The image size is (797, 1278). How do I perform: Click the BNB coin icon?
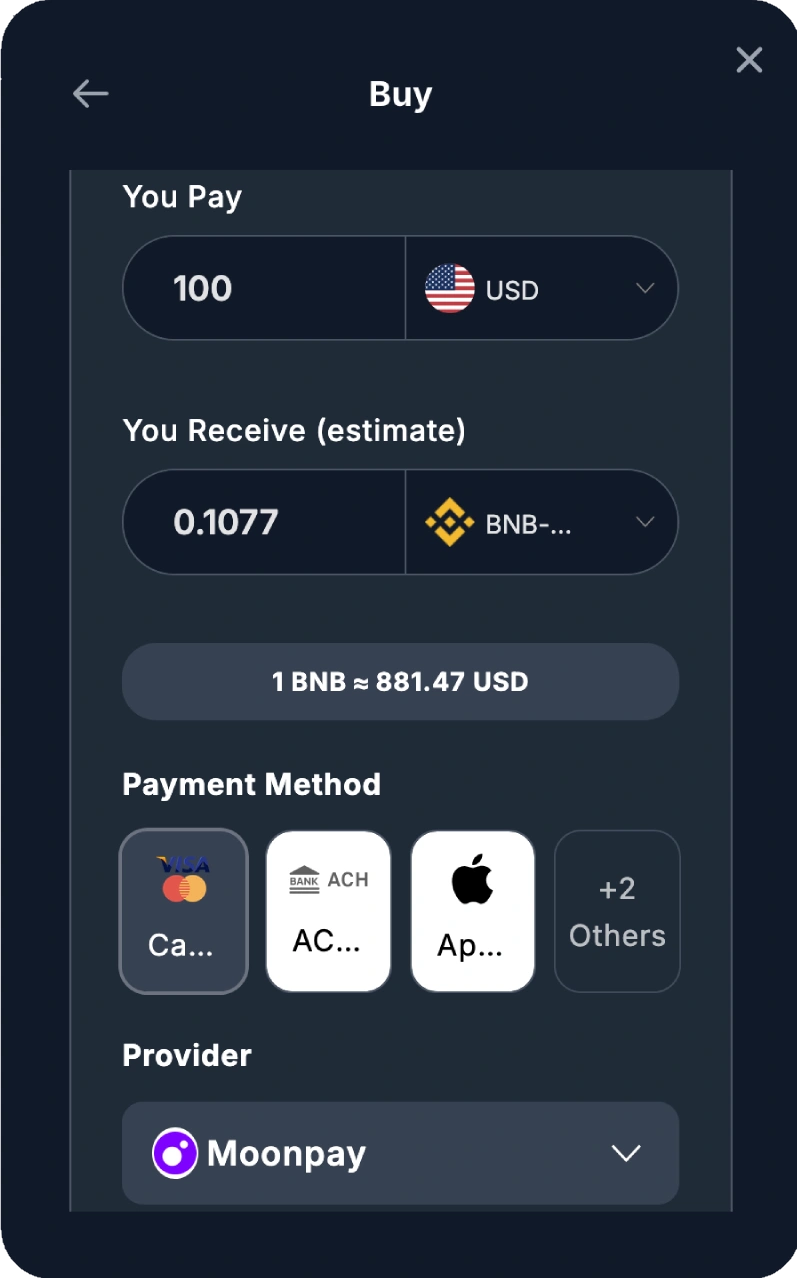tap(451, 521)
